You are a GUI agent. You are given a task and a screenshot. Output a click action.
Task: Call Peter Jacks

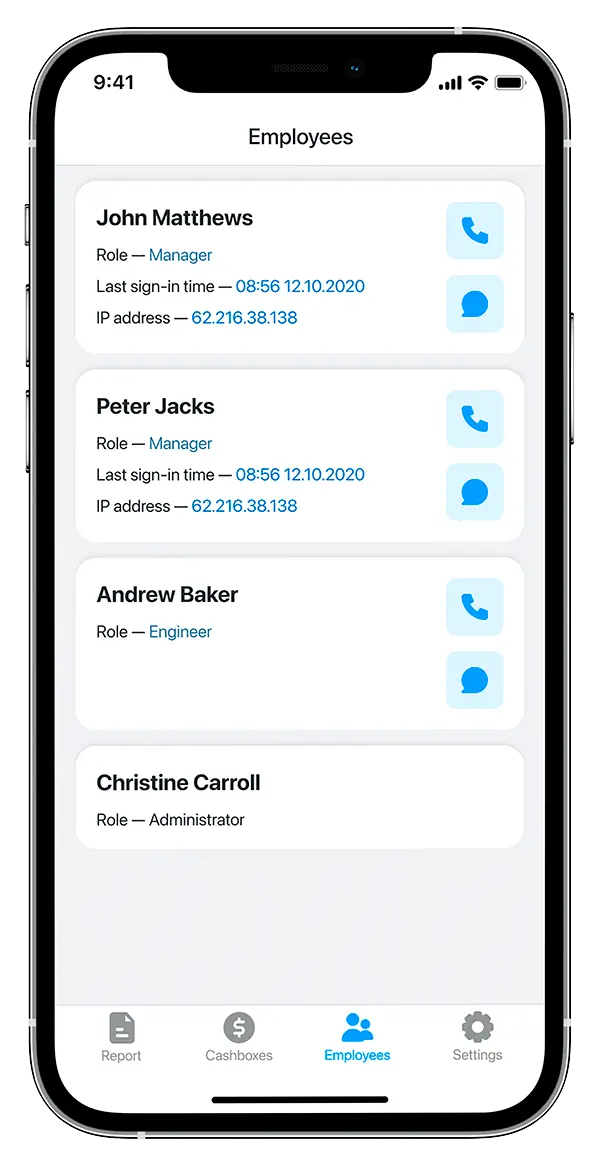(x=475, y=419)
